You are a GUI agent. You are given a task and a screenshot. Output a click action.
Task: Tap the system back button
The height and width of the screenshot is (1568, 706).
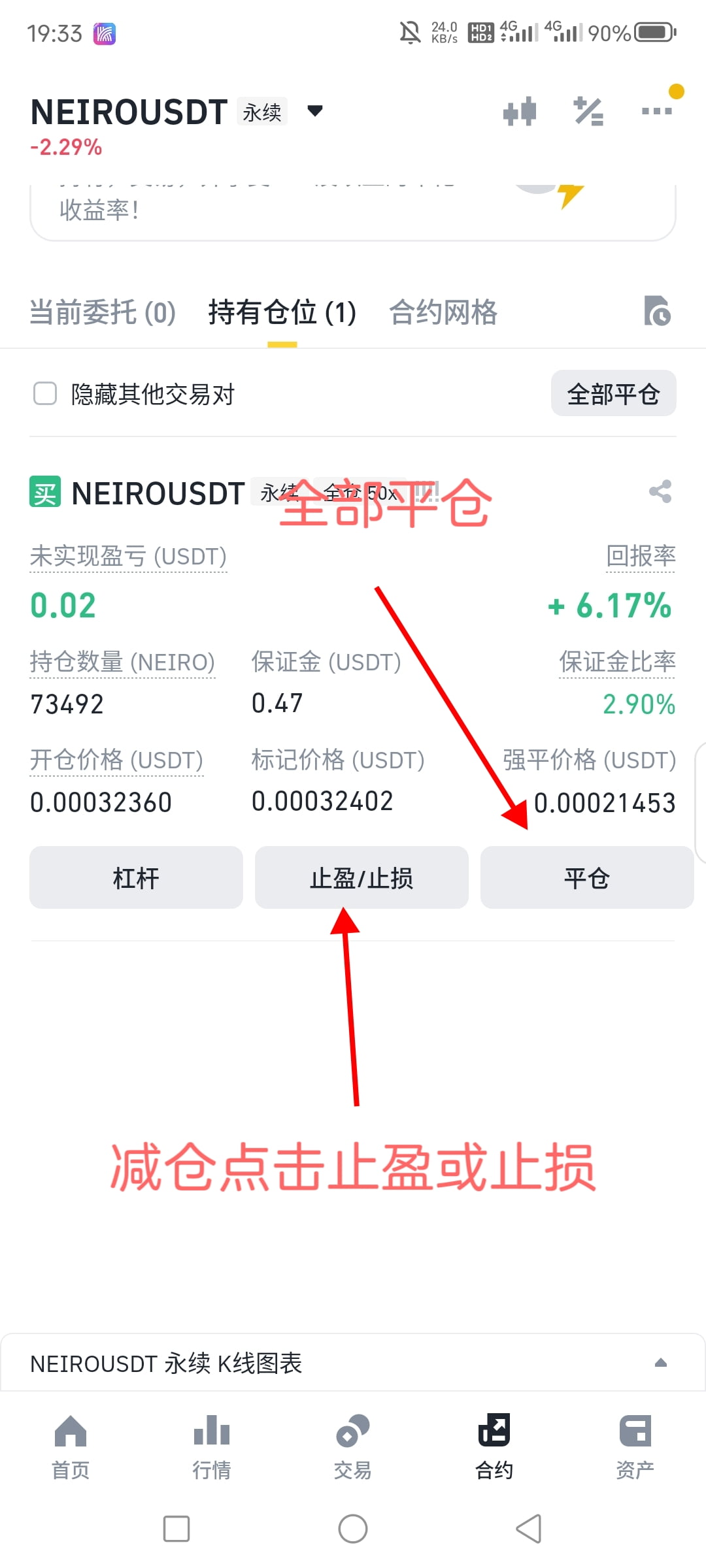click(x=529, y=1529)
